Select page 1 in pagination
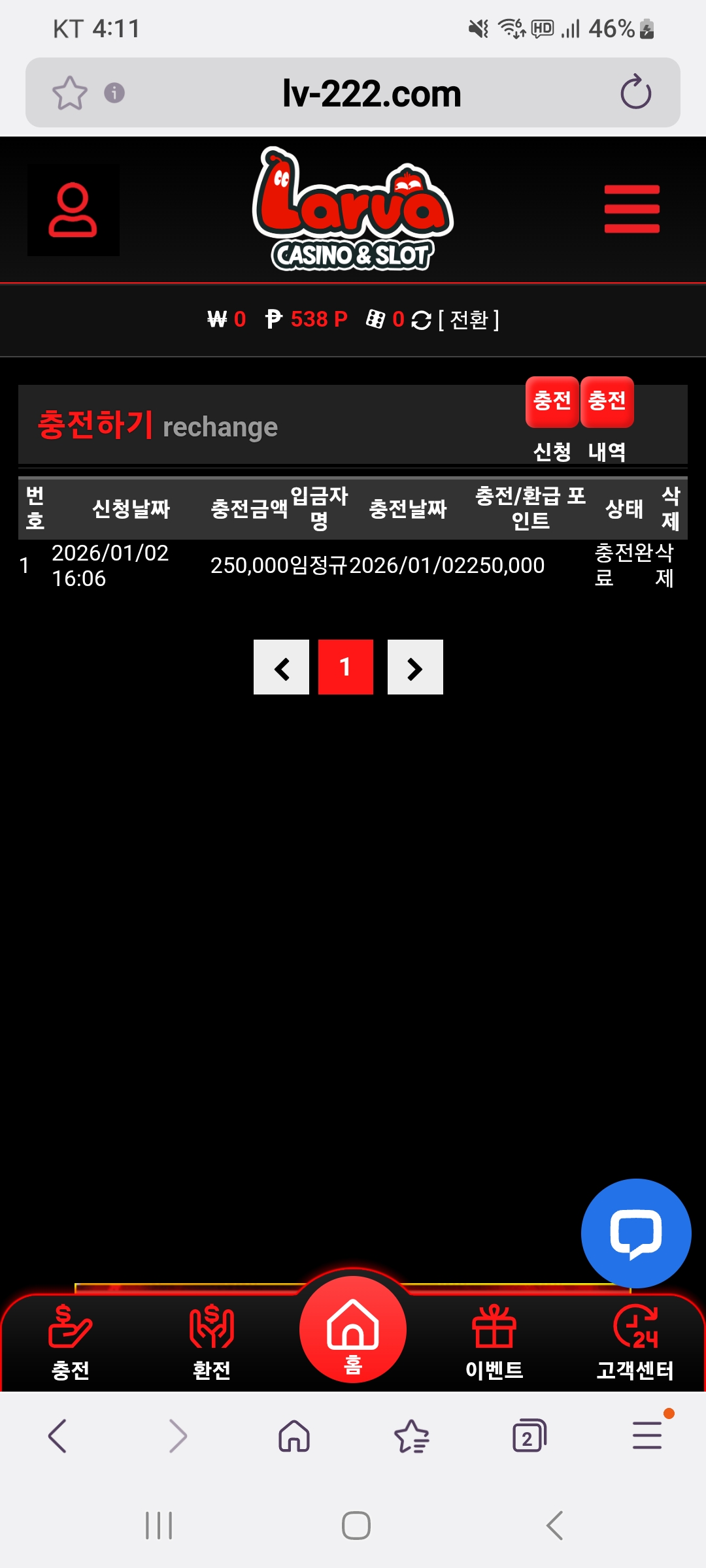Image resolution: width=706 pixels, height=1568 pixels. [346, 667]
